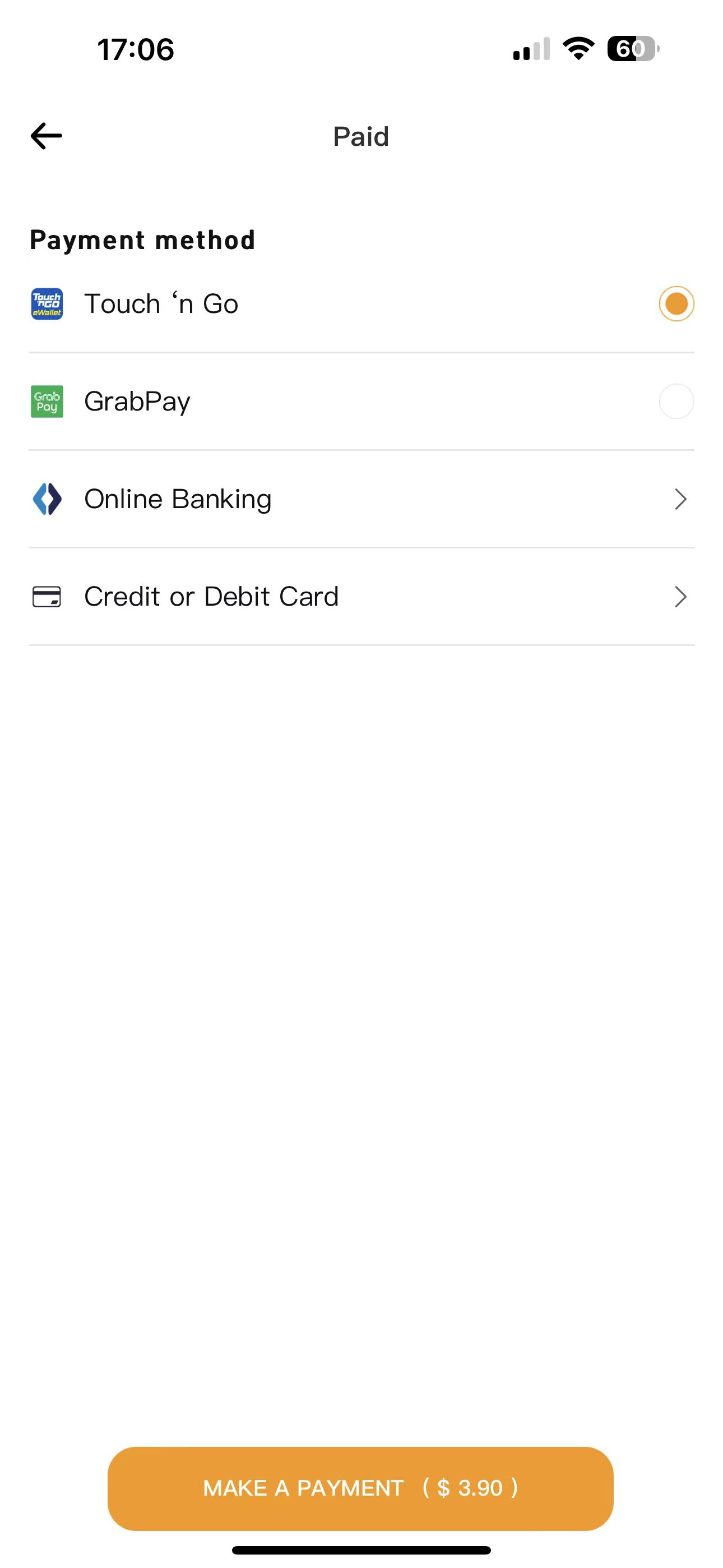Image resolution: width=723 pixels, height=1568 pixels.
Task: Select Touch 'n Go payment method
Action: pyautogui.click(x=675, y=303)
